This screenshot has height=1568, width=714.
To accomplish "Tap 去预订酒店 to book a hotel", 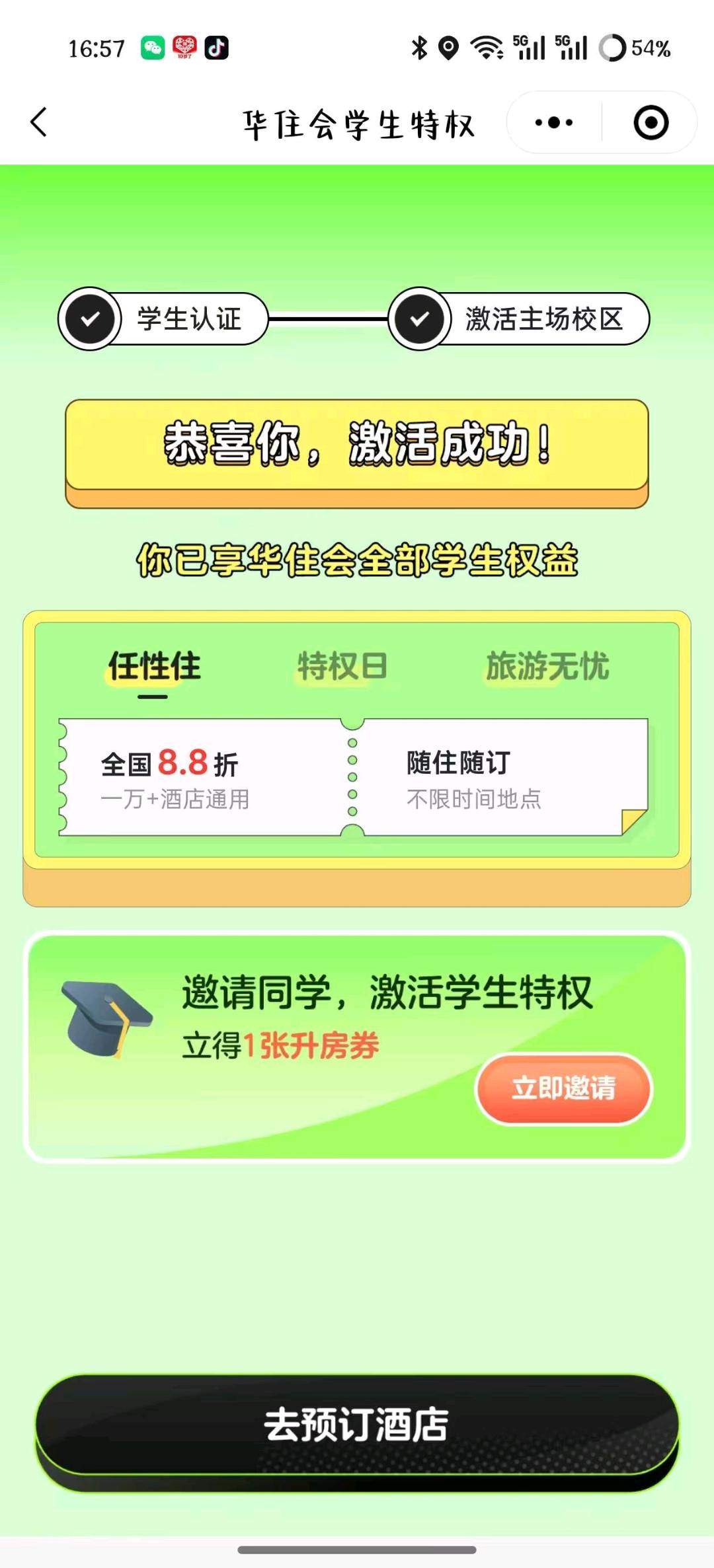I will pyautogui.click(x=357, y=1425).
